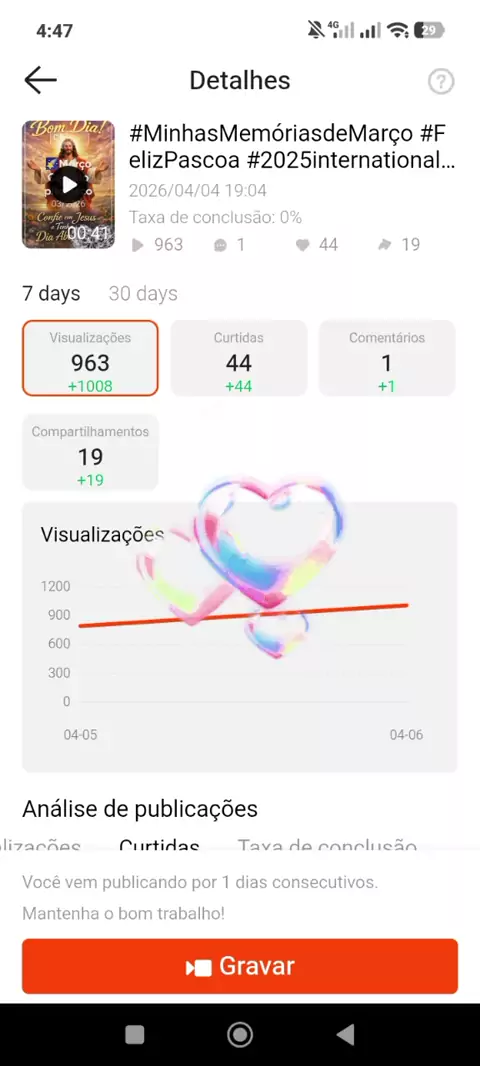The image size is (480, 1066).
Task: Show the Comentários metric card chart
Action: (387, 358)
